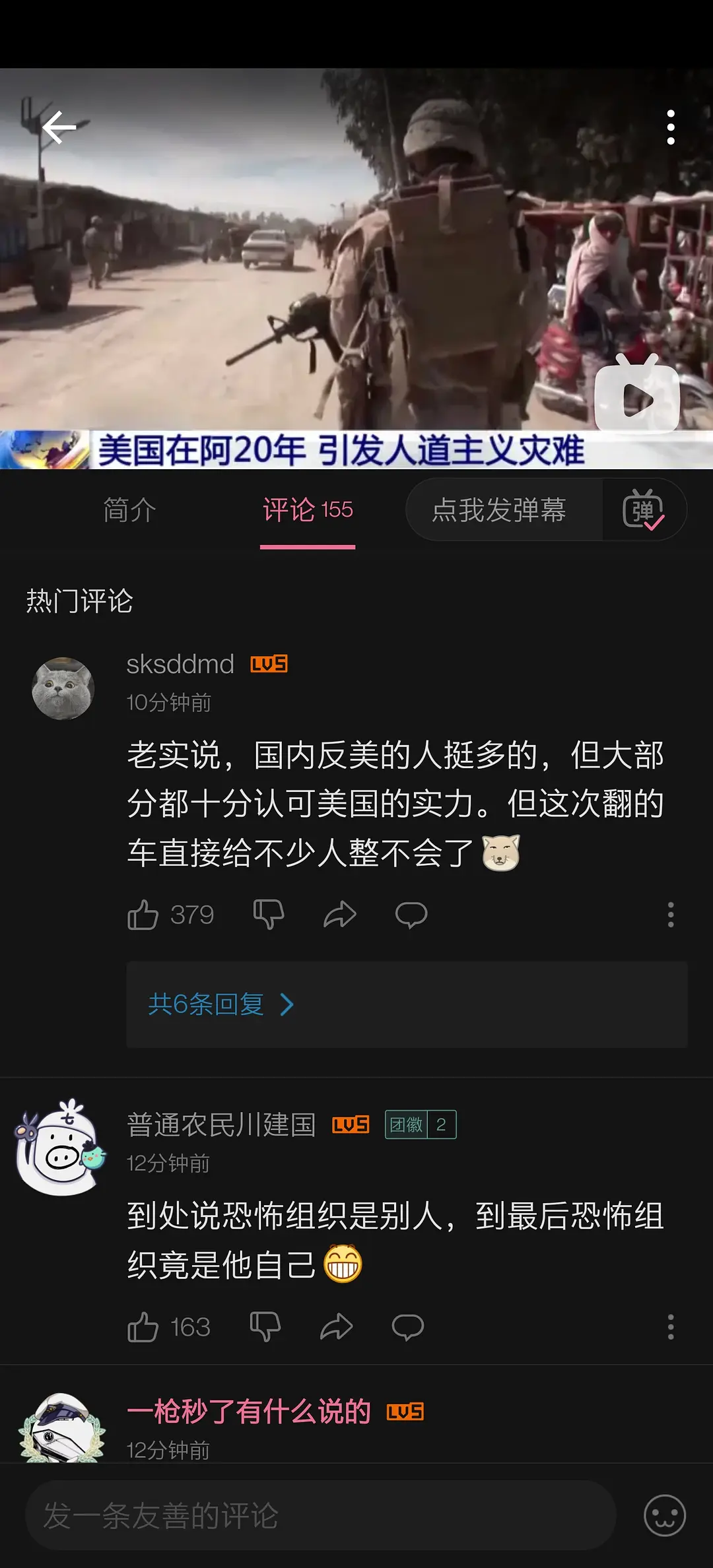Dislike 普通农民川建国's comment
Image resolution: width=713 pixels, height=1568 pixels.
tap(265, 1327)
